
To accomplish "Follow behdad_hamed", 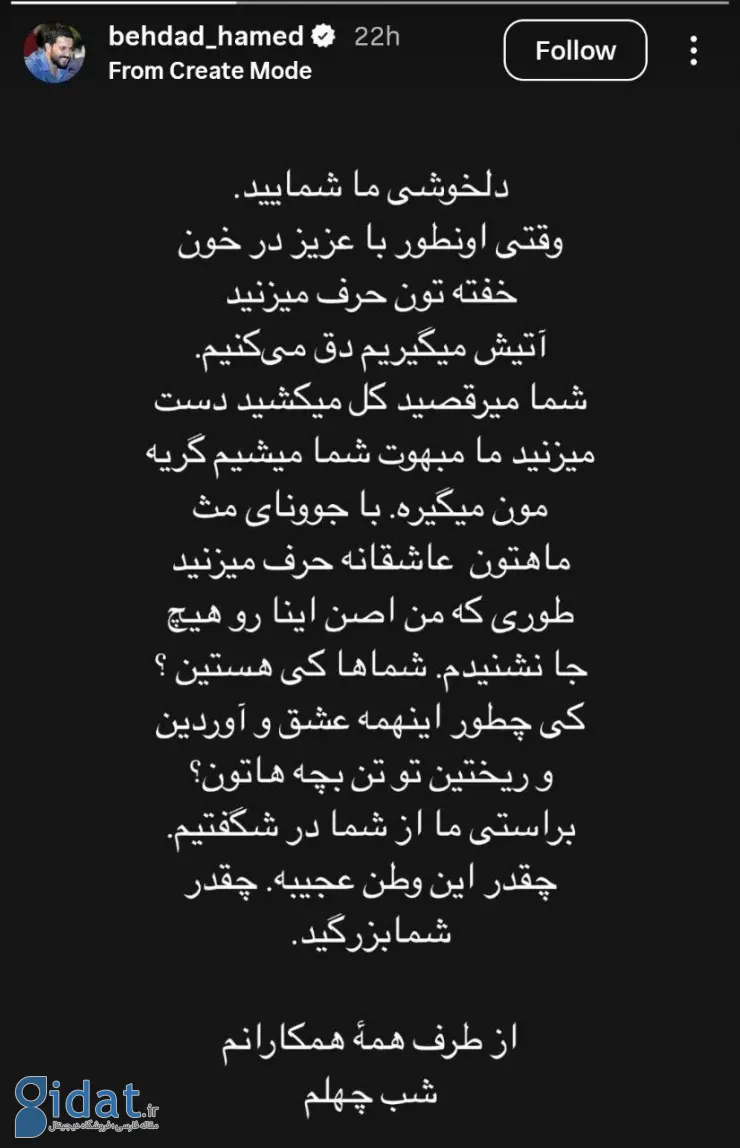I will (575, 50).
